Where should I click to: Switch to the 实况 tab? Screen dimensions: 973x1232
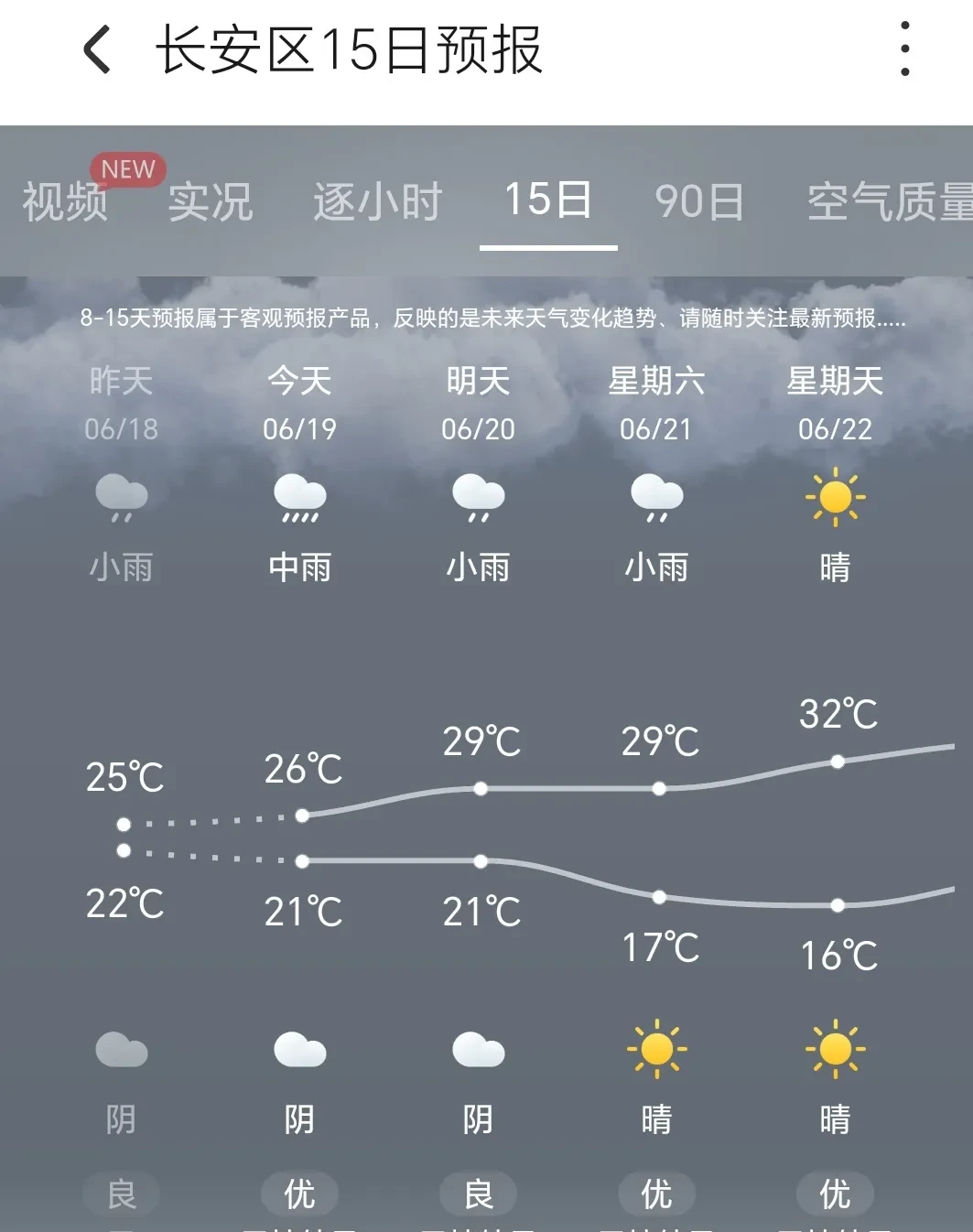(x=211, y=201)
